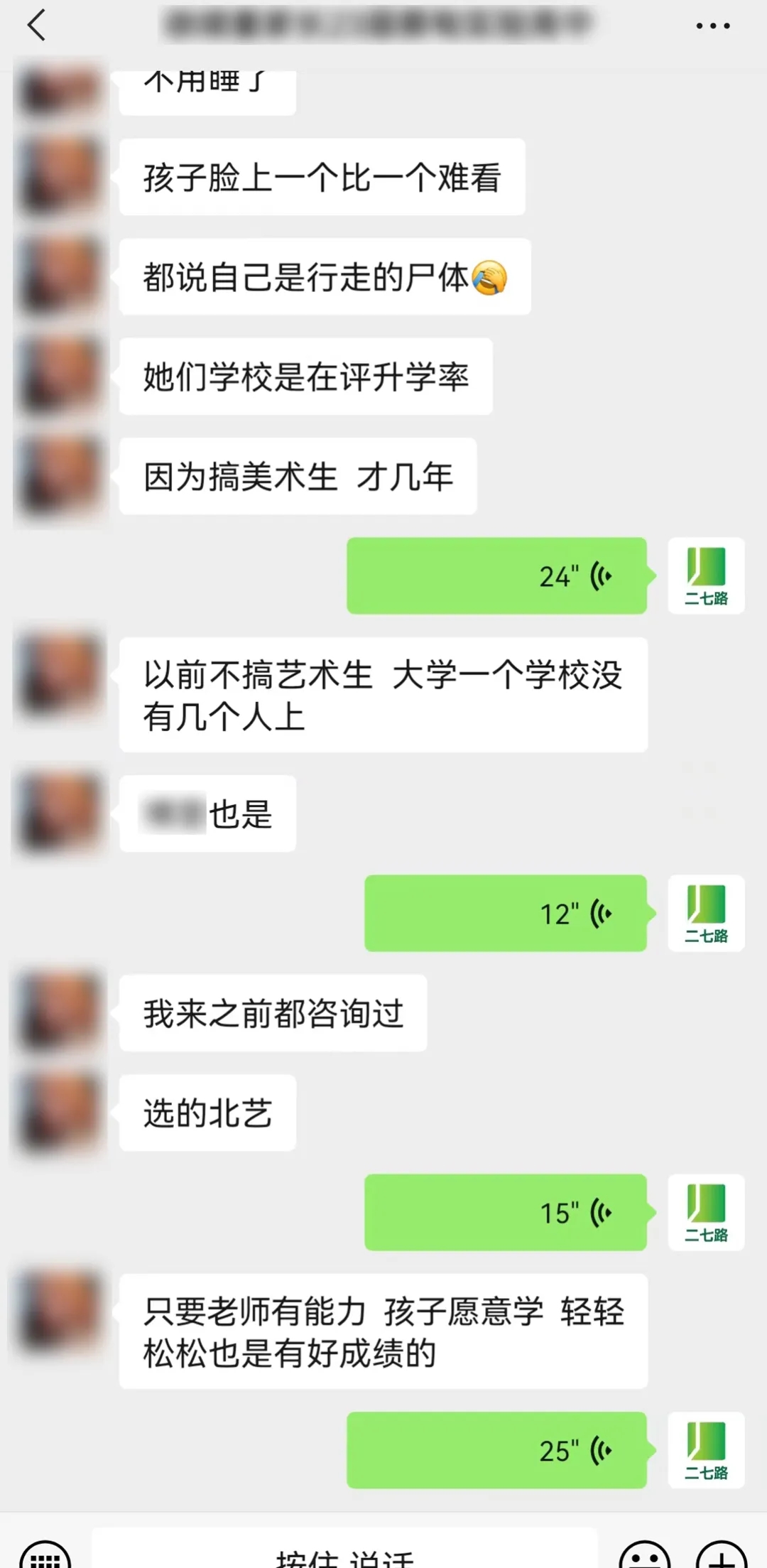Open the chat's three-dot menu

pos(712,26)
